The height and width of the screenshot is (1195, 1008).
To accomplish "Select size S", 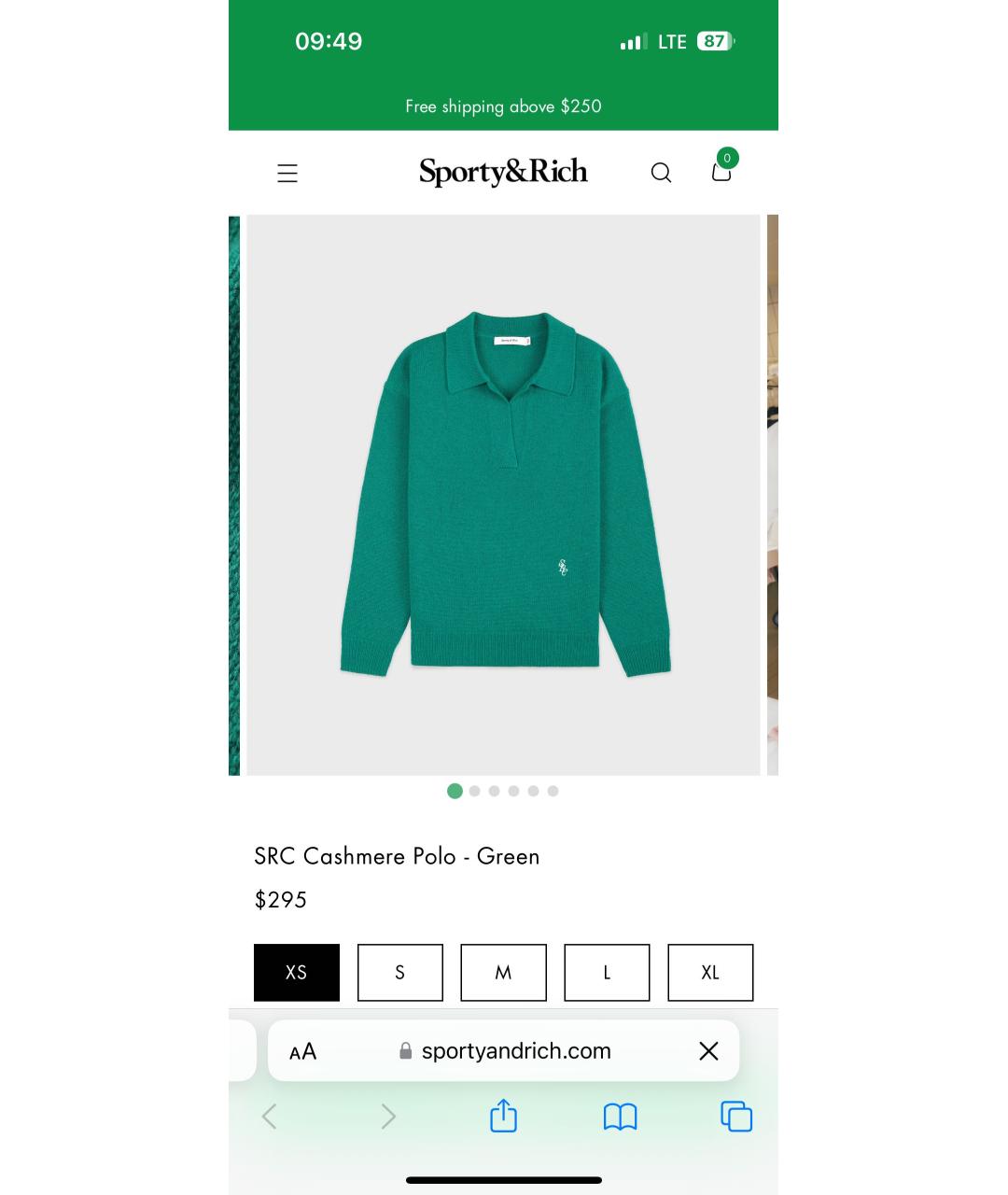I will [399, 972].
